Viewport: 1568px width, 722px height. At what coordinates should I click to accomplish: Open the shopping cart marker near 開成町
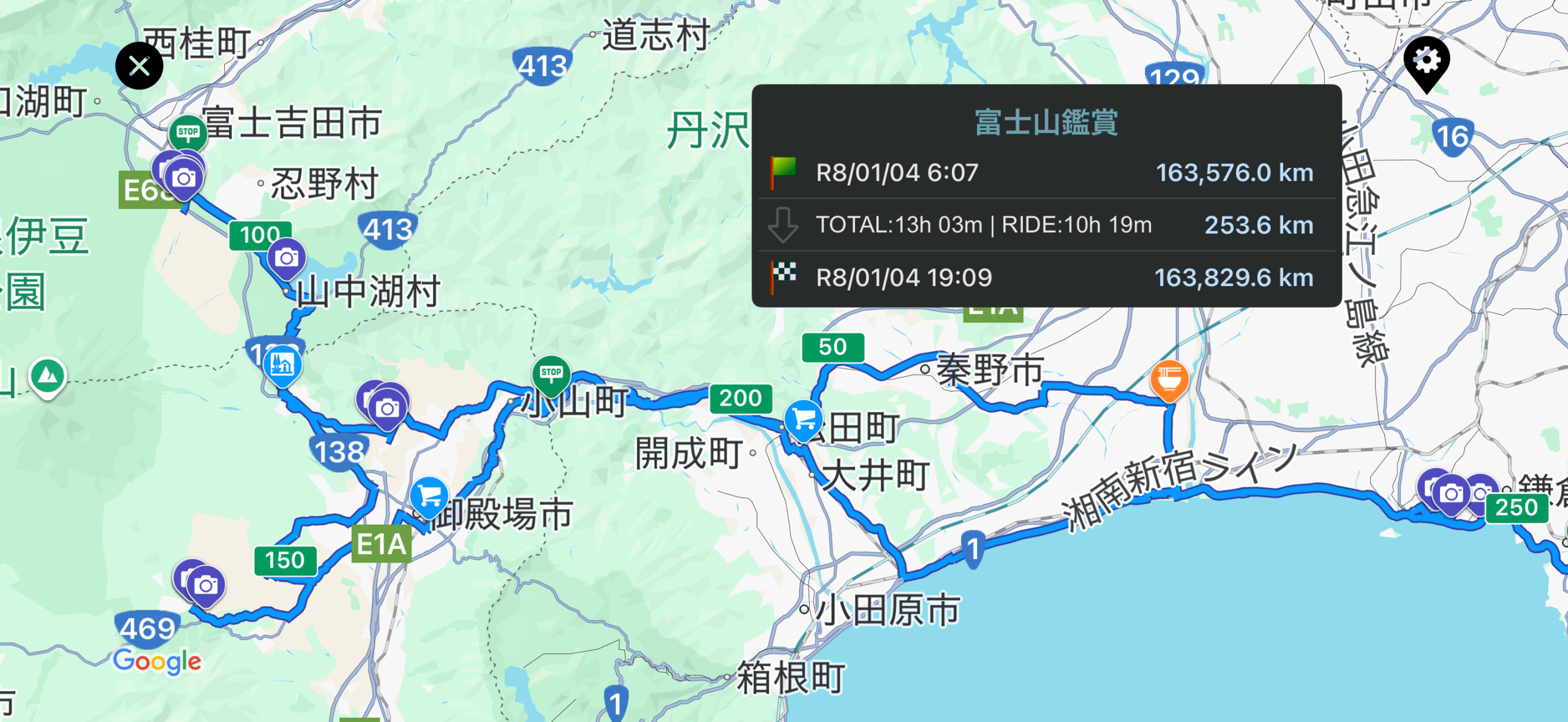click(803, 419)
